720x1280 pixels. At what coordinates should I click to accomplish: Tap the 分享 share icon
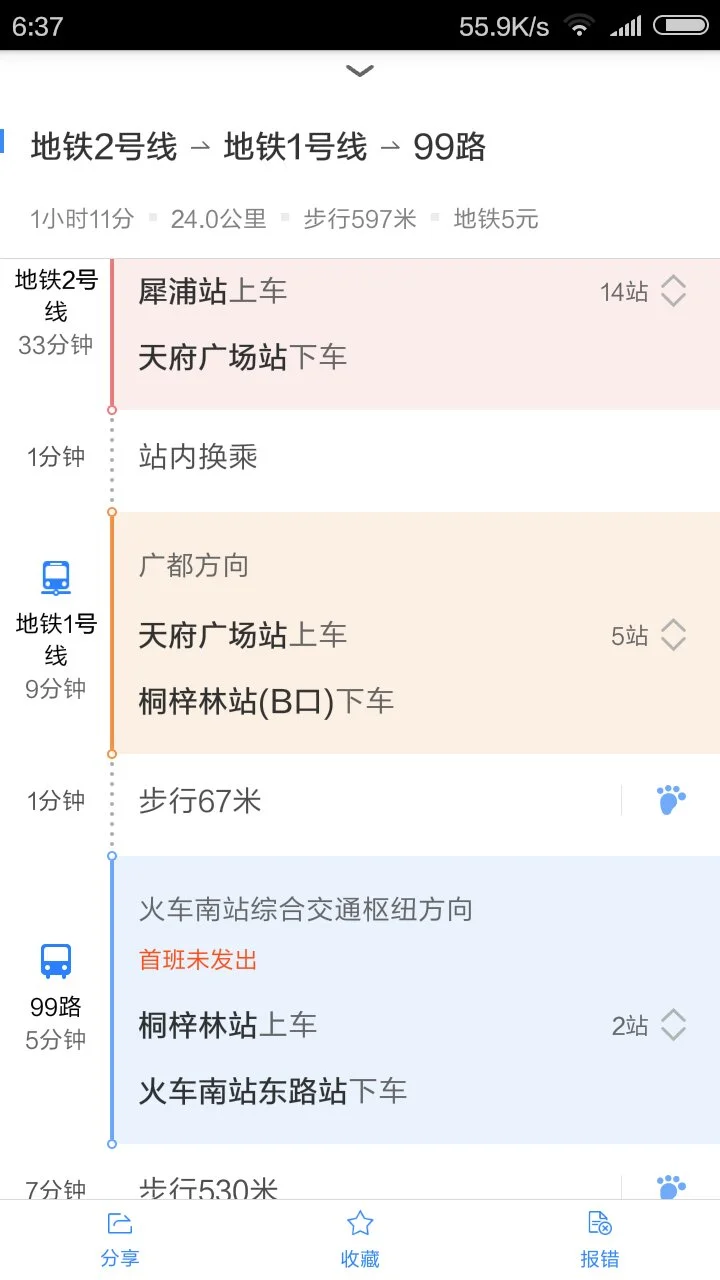(120, 1222)
